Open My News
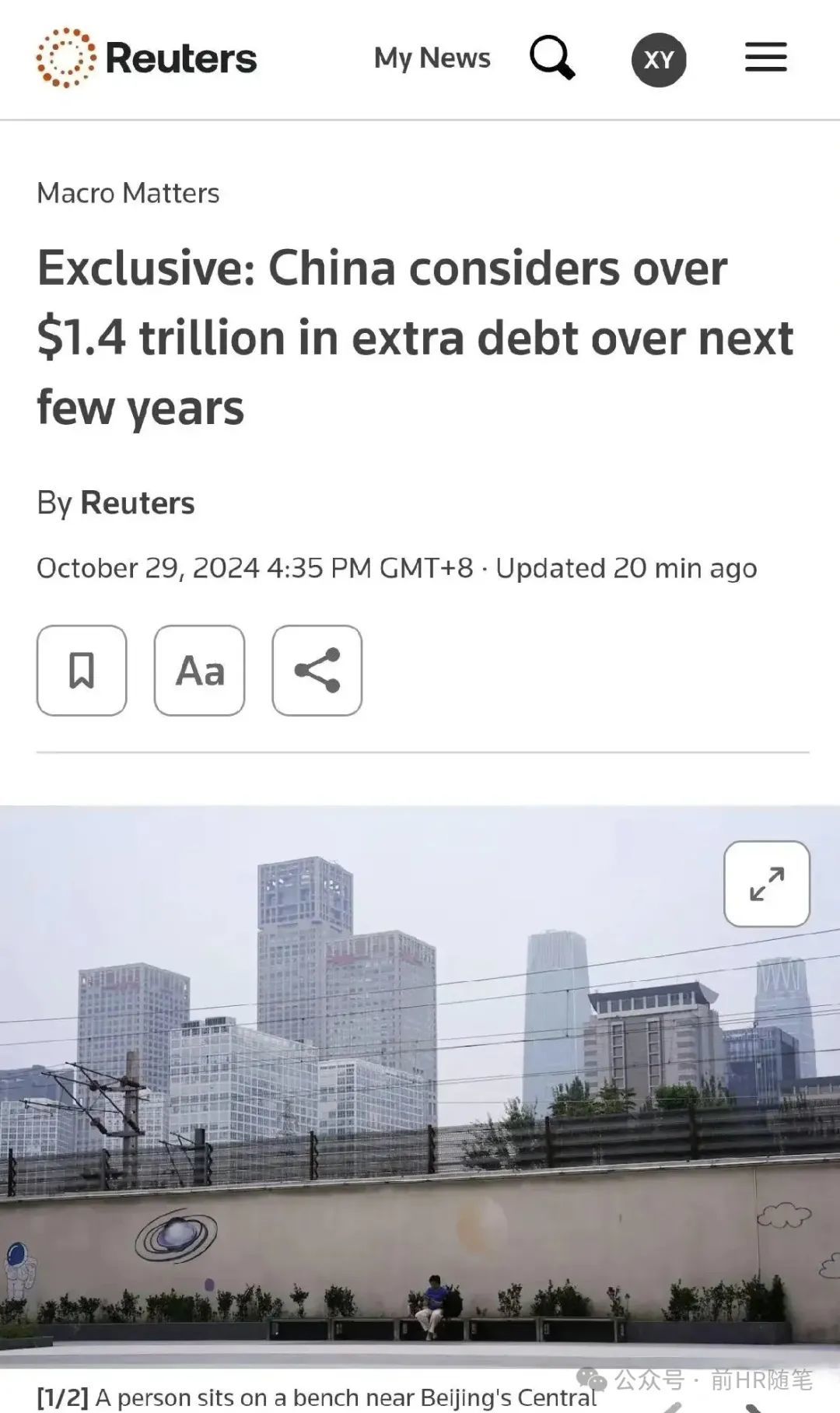 pyautogui.click(x=432, y=58)
